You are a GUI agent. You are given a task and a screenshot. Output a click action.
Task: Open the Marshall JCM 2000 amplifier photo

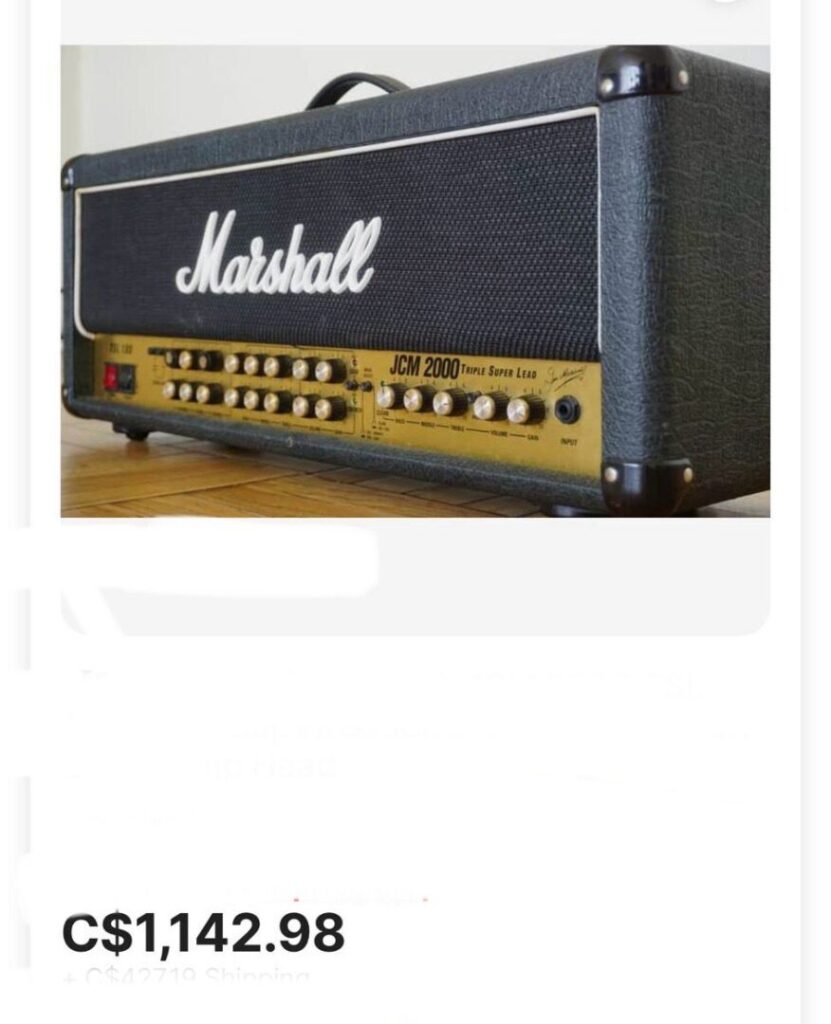415,281
